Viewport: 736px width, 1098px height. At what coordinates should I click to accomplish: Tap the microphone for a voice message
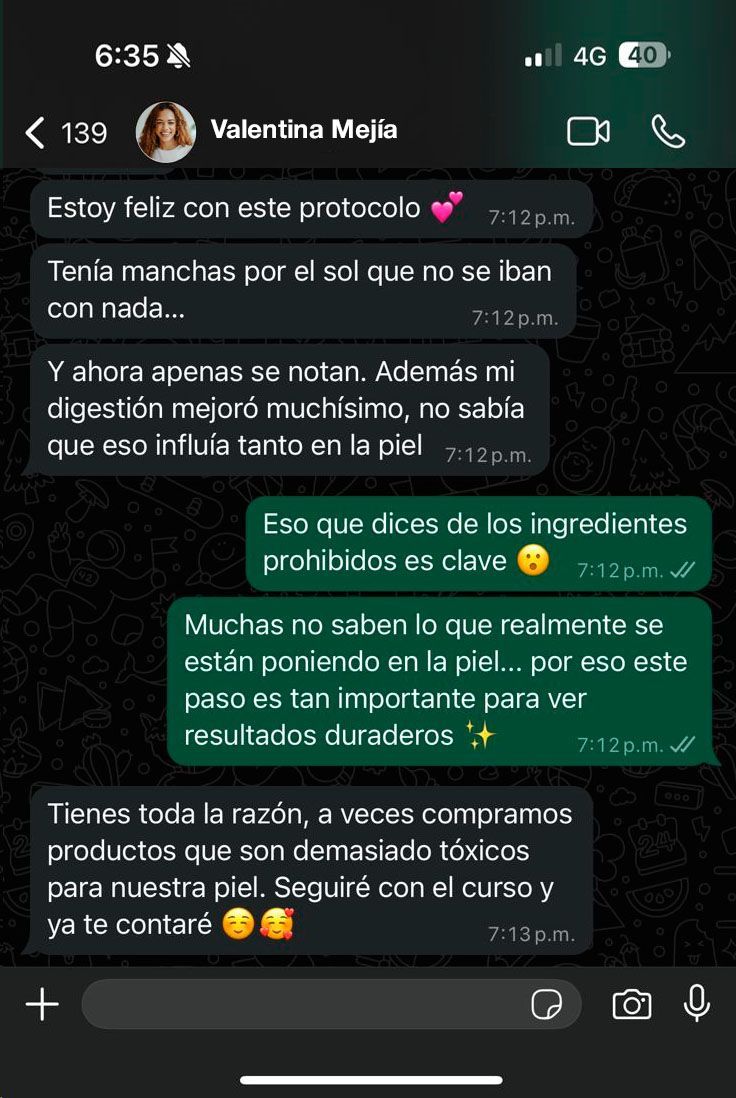click(x=697, y=1004)
